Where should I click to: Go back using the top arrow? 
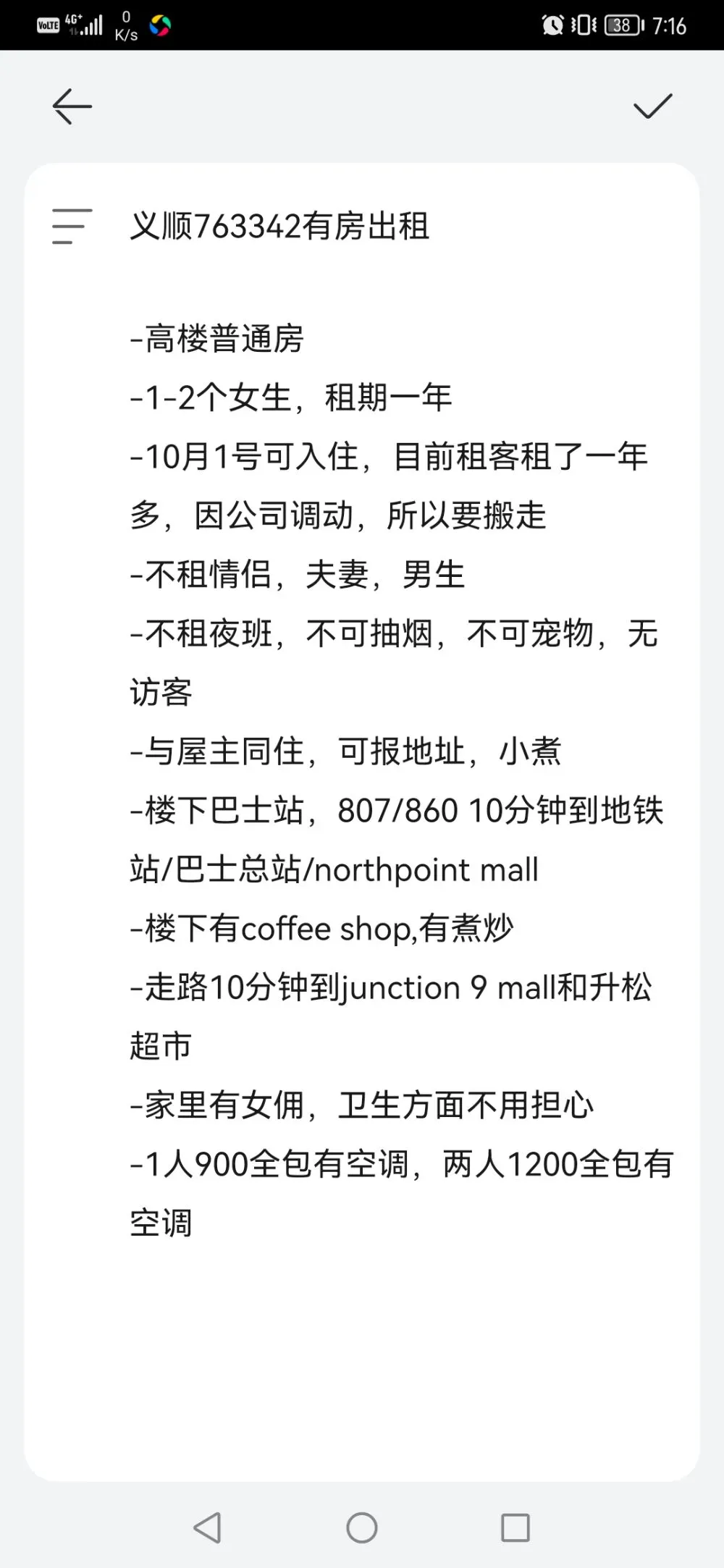pyautogui.click(x=72, y=106)
